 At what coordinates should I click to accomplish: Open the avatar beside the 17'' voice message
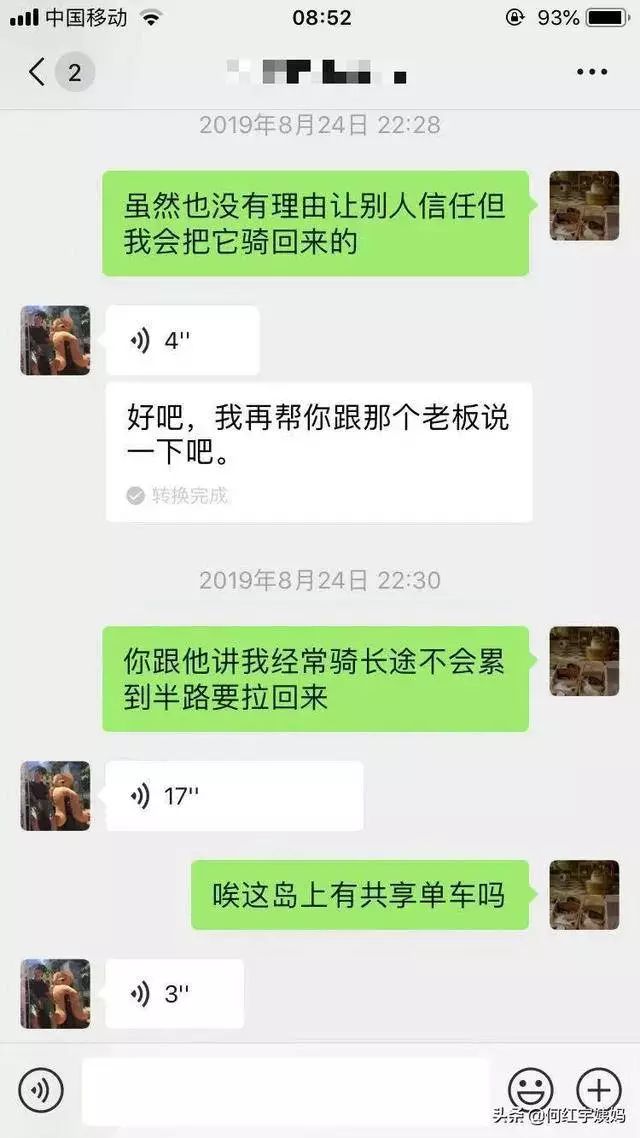coord(55,796)
